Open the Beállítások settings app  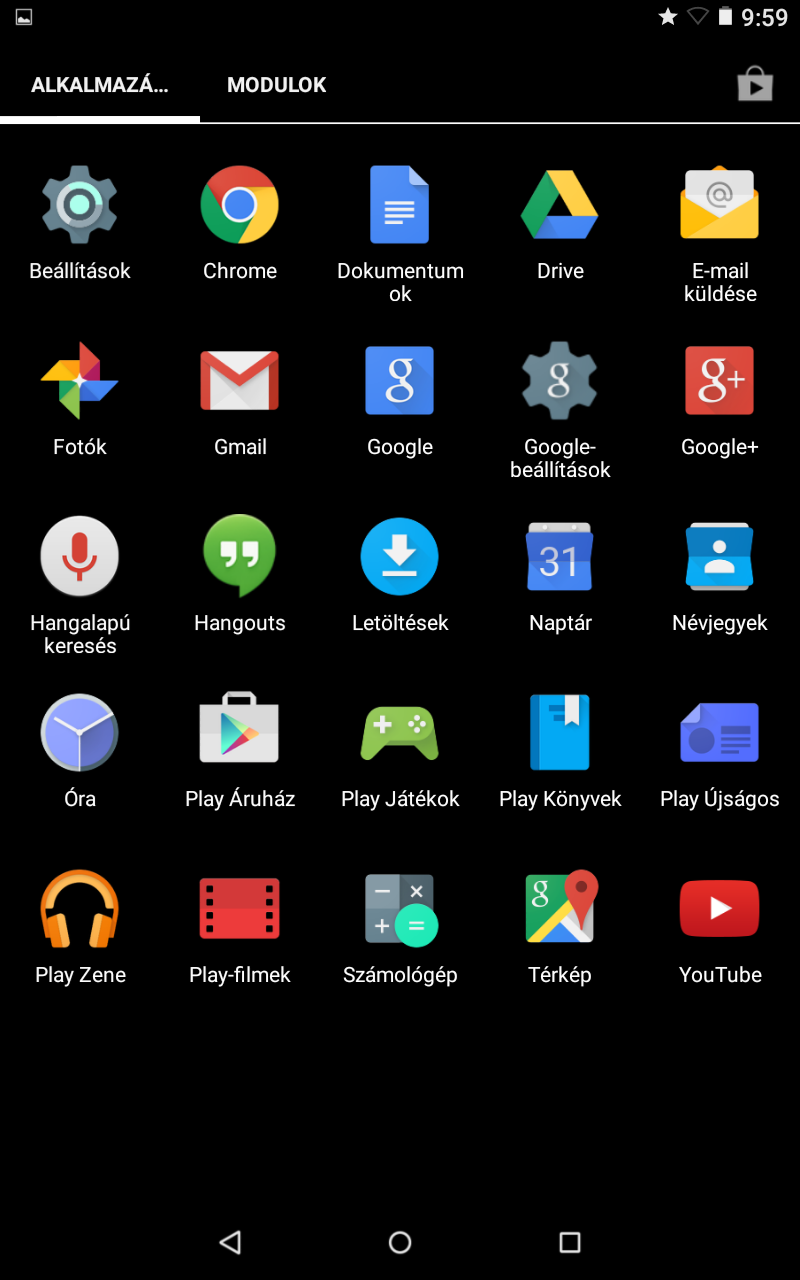[x=80, y=205]
